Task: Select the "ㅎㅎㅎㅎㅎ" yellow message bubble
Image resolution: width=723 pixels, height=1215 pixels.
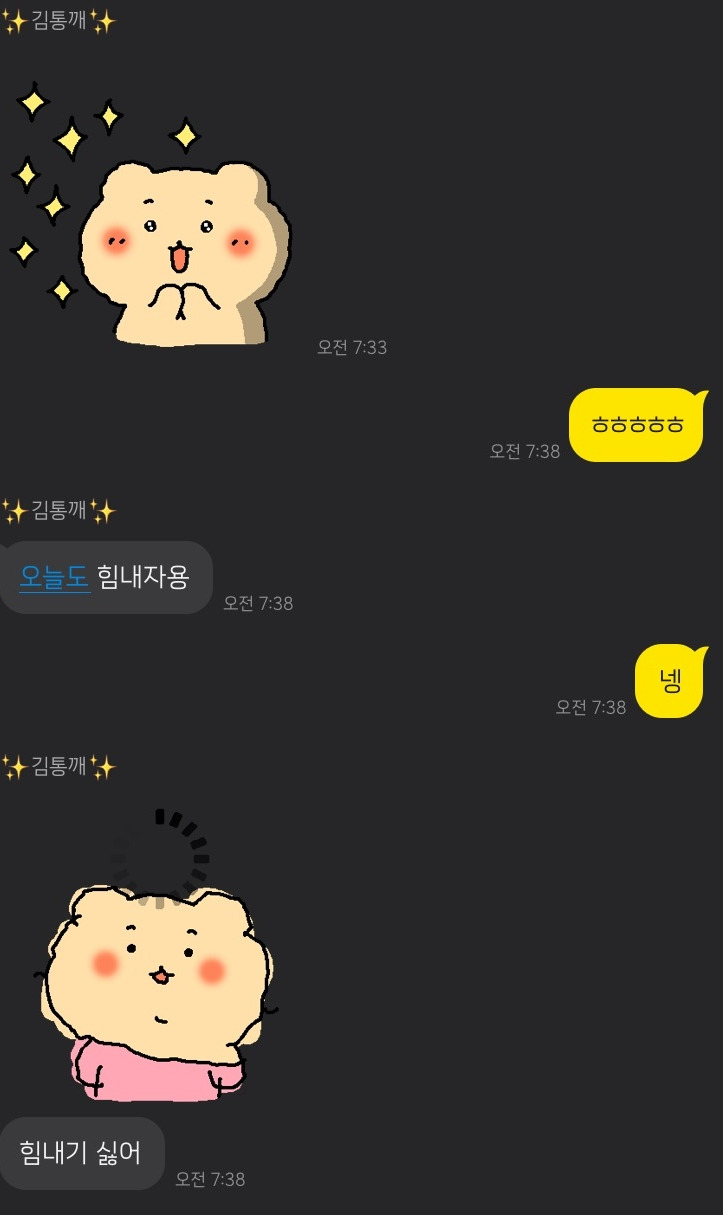Action: coord(637,424)
